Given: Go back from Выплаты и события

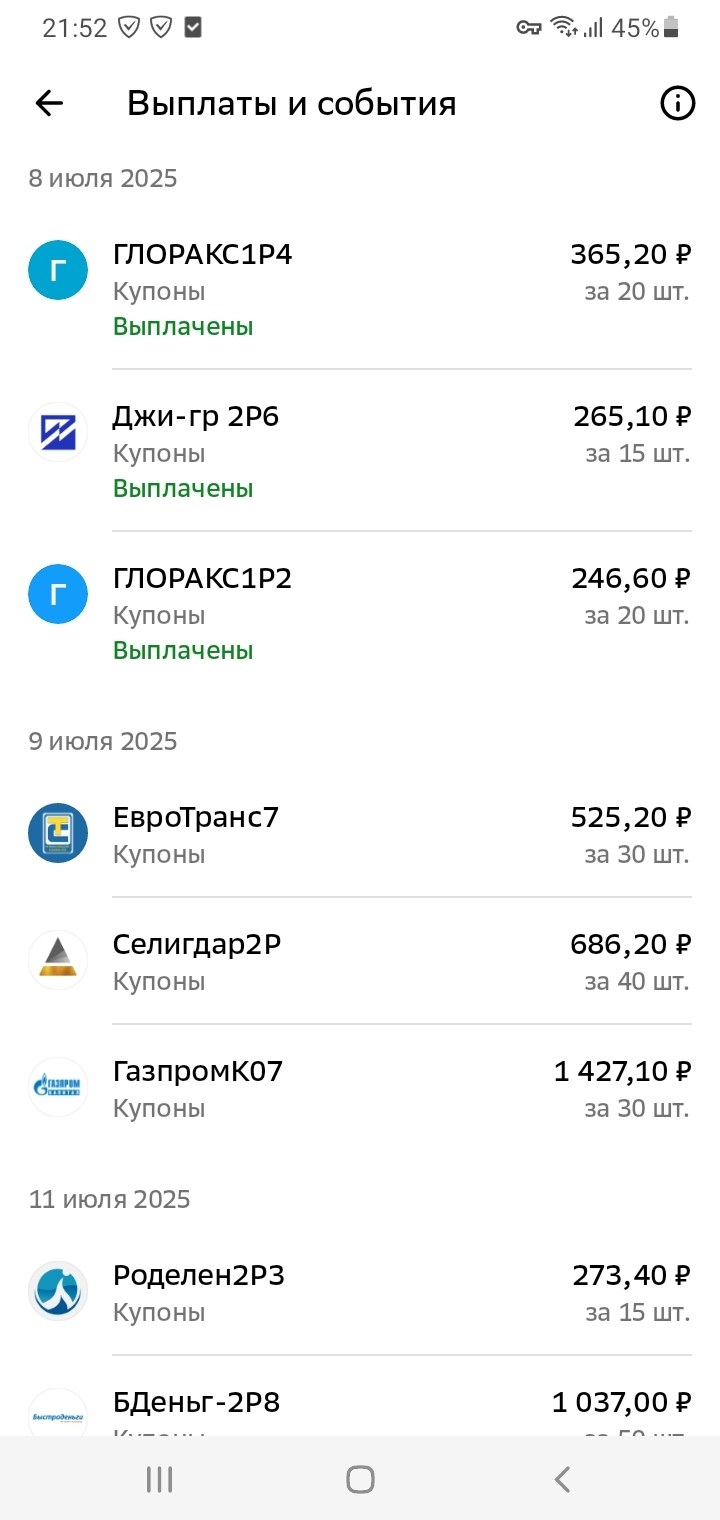Looking at the screenshot, I should tap(49, 103).
